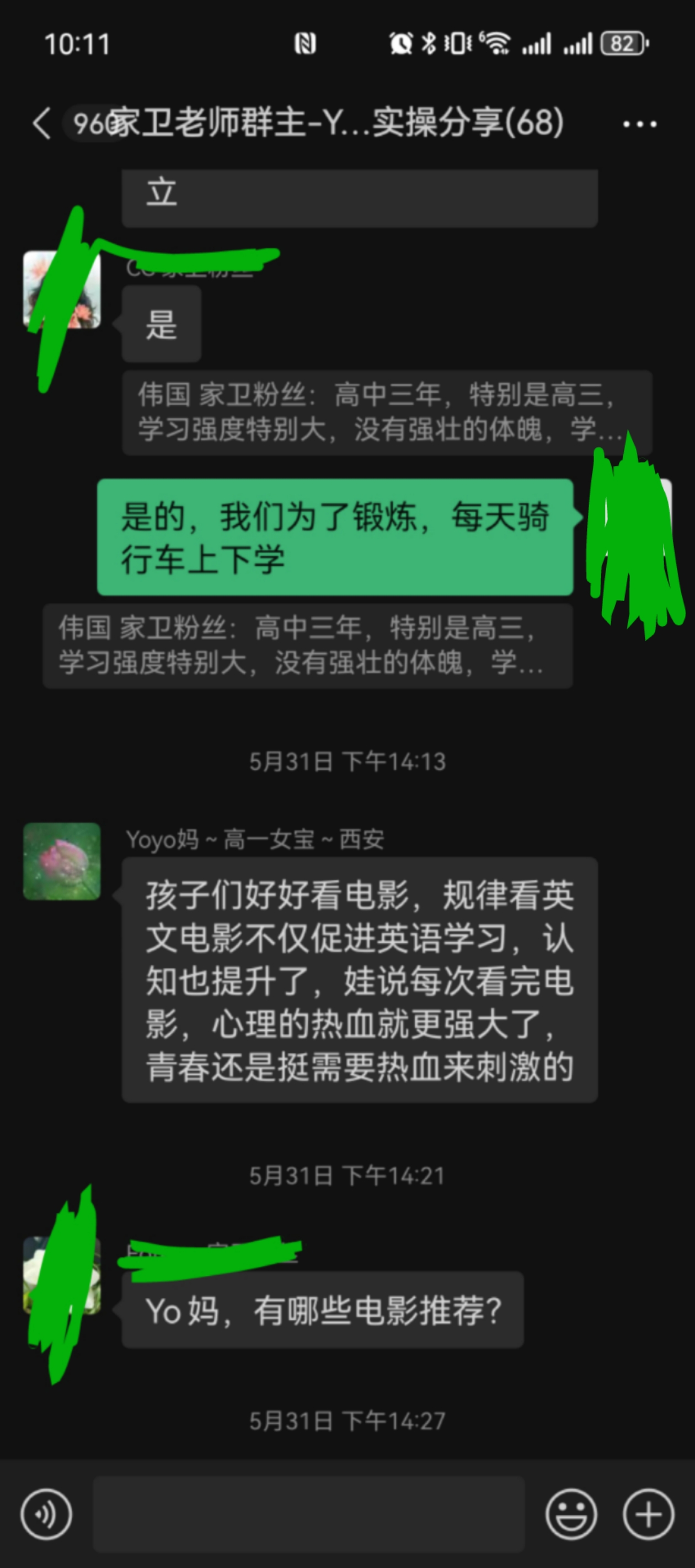Image resolution: width=695 pixels, height=1568 pixels.
Task: Go back to the chat list
Action: (41, 123)
